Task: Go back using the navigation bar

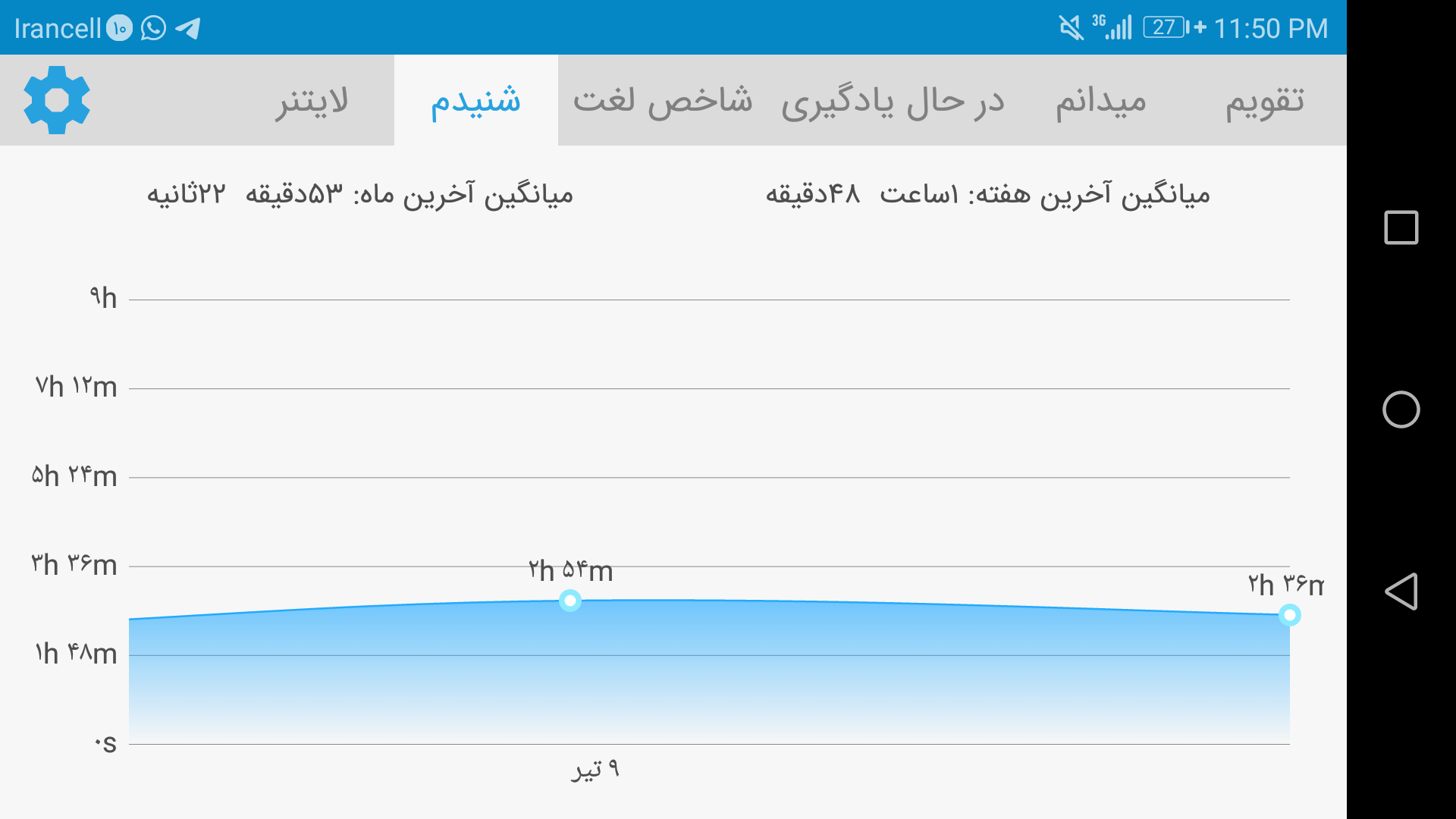Action: click(1401, 591)
